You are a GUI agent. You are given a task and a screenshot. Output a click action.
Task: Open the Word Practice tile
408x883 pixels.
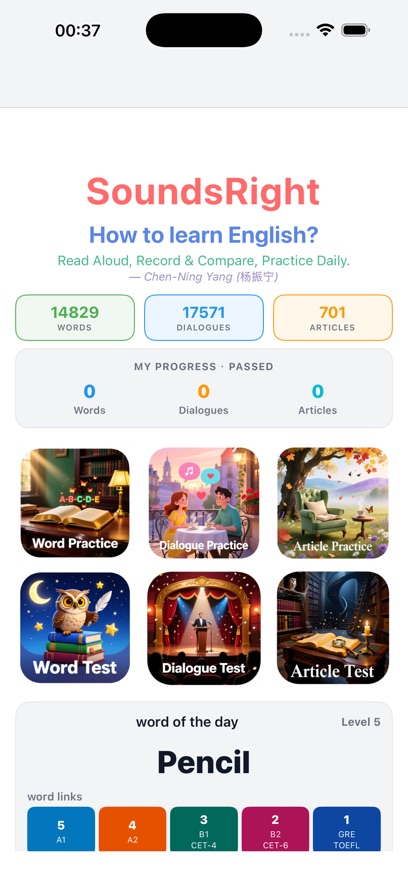coord(75,502)
